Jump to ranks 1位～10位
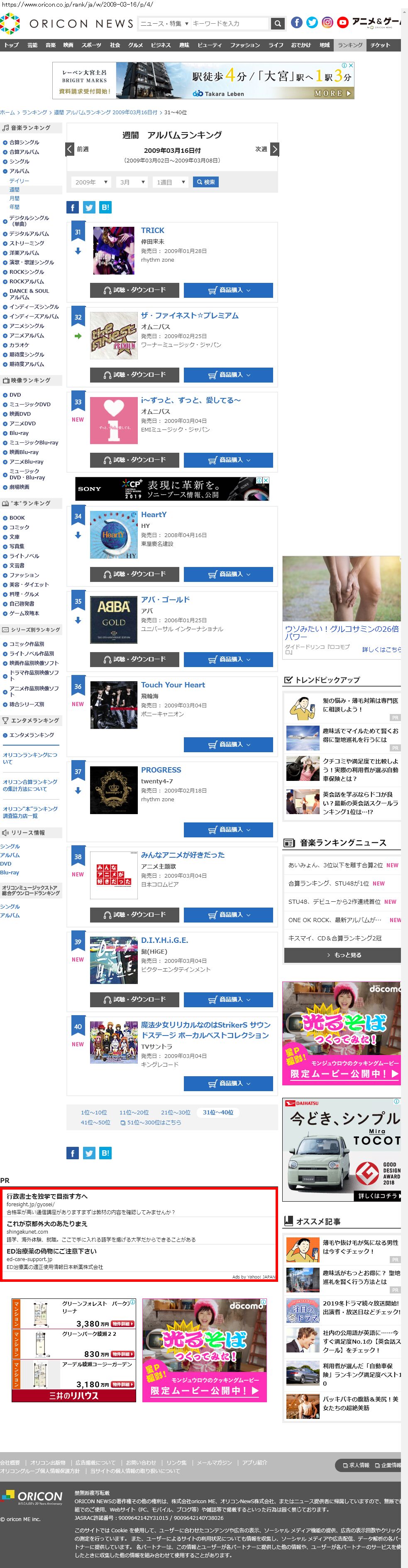Viewport: 408px width, 1568px height. [x=94, y=1112]
